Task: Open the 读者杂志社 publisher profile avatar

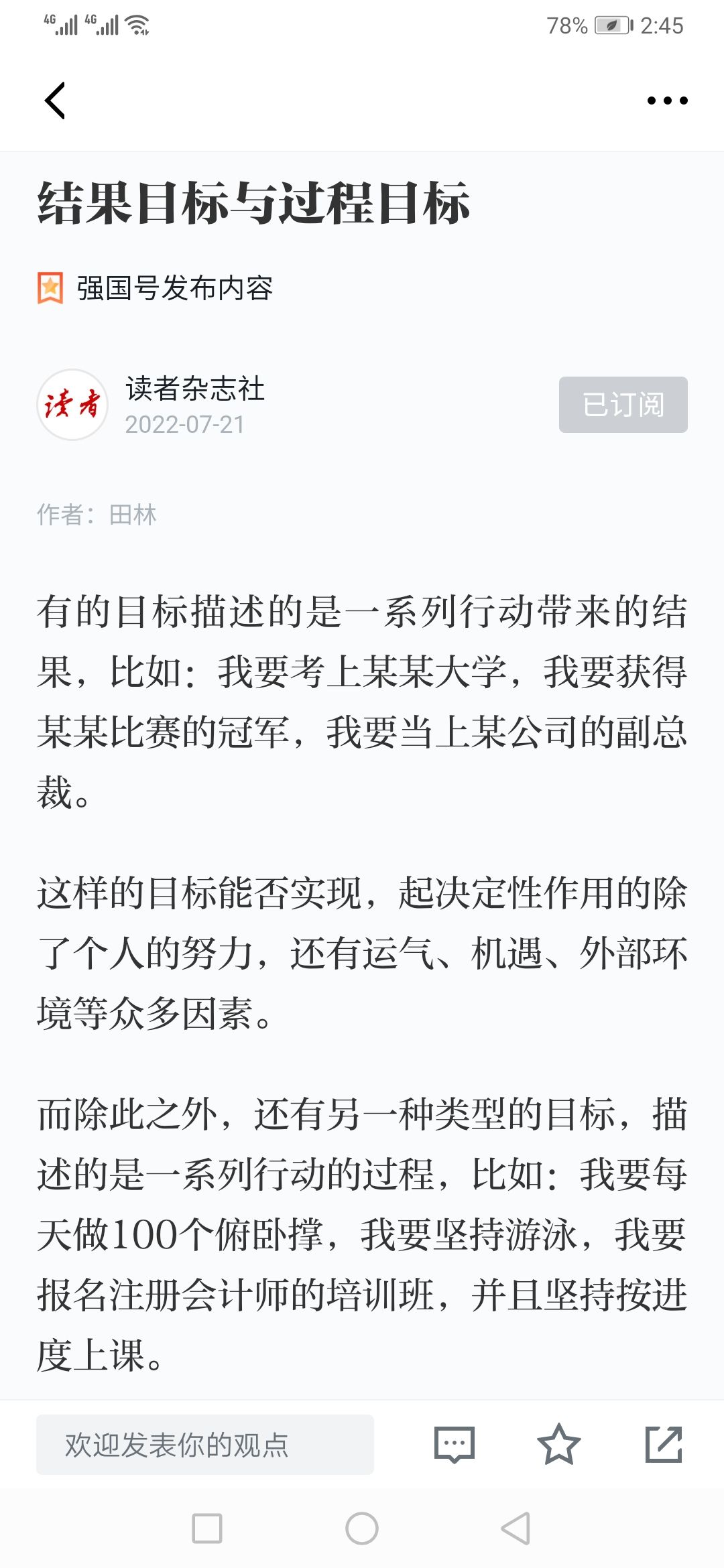Action: (x=72, y=405)
